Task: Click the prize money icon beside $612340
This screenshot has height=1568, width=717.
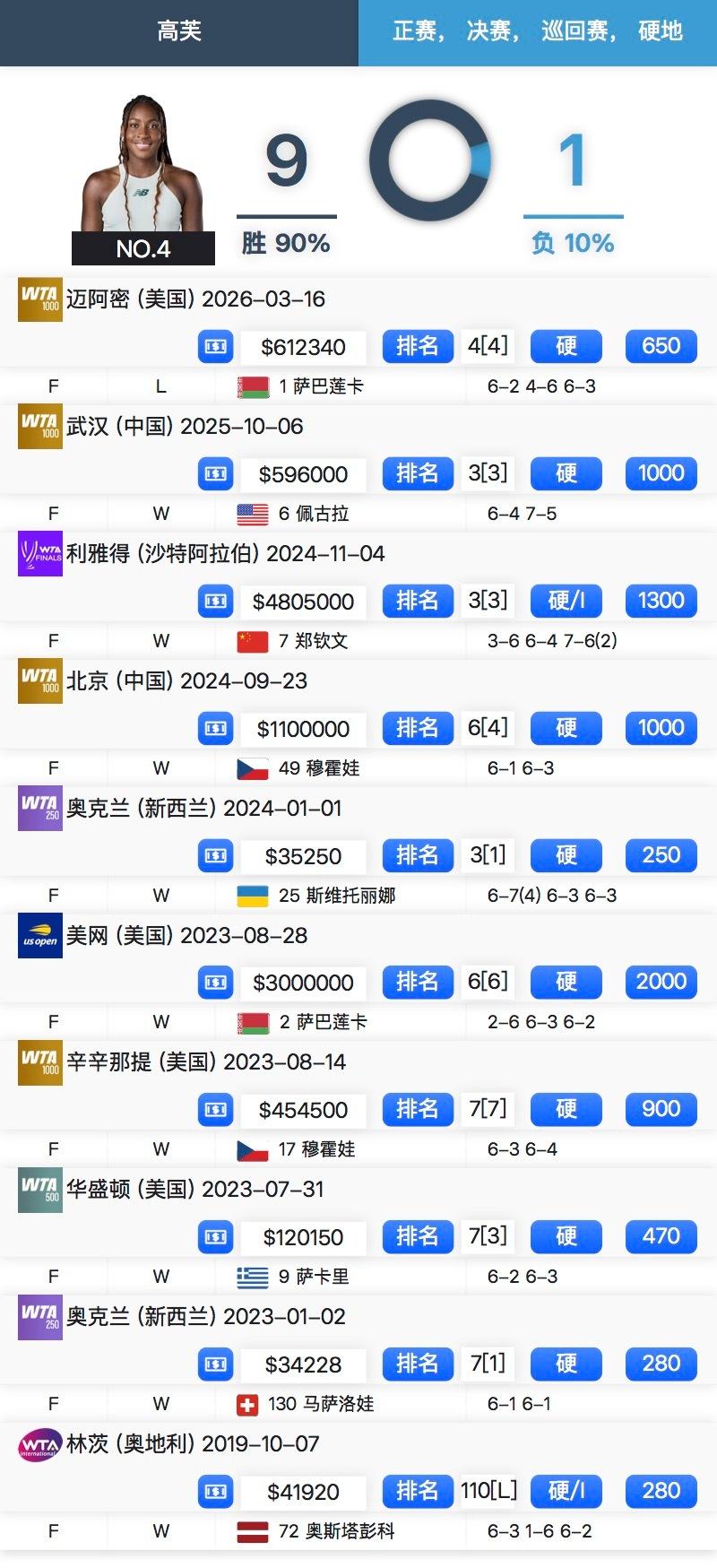Action: [213, 346]
